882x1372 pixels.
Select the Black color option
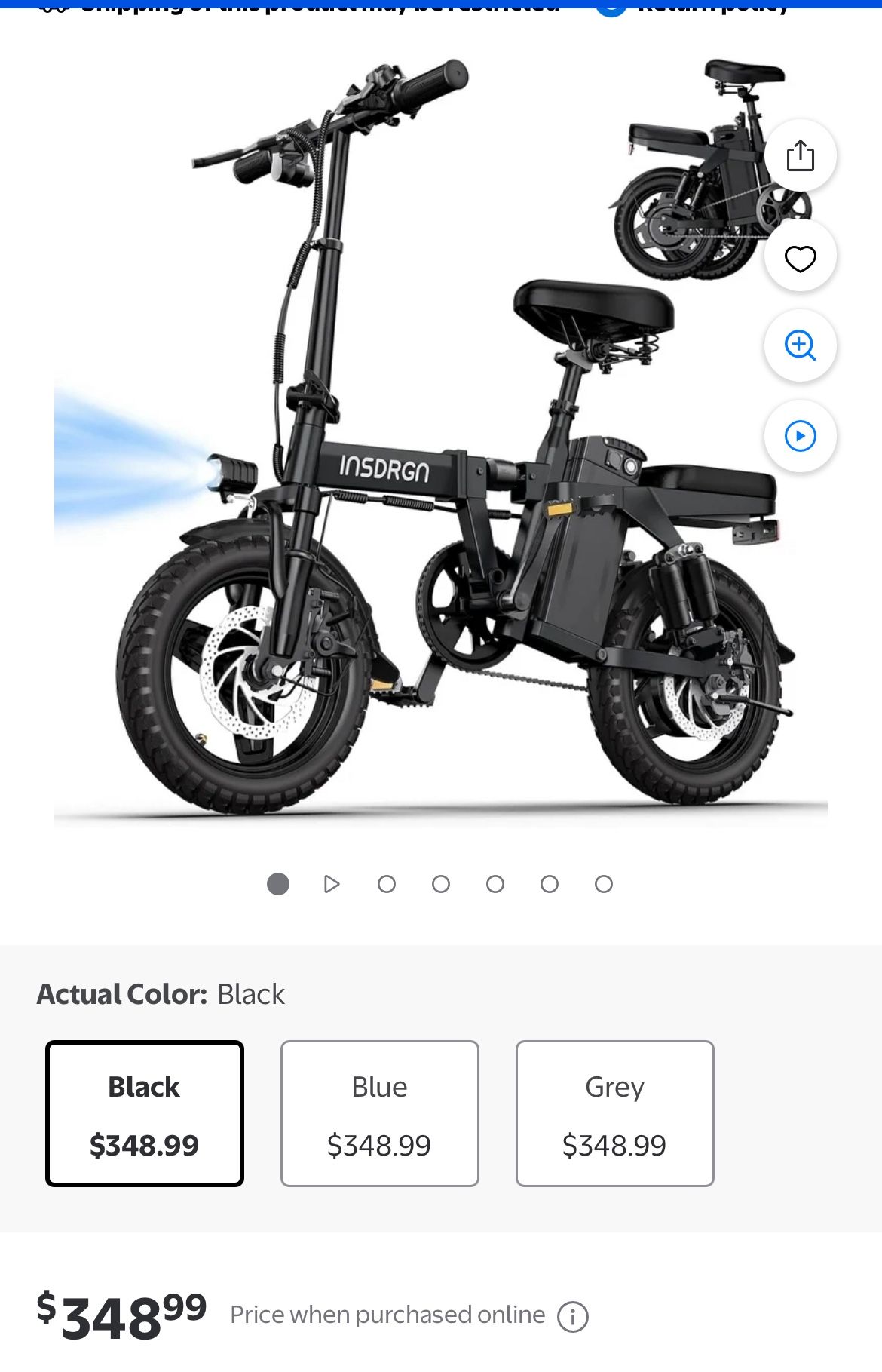(145, 1113)
